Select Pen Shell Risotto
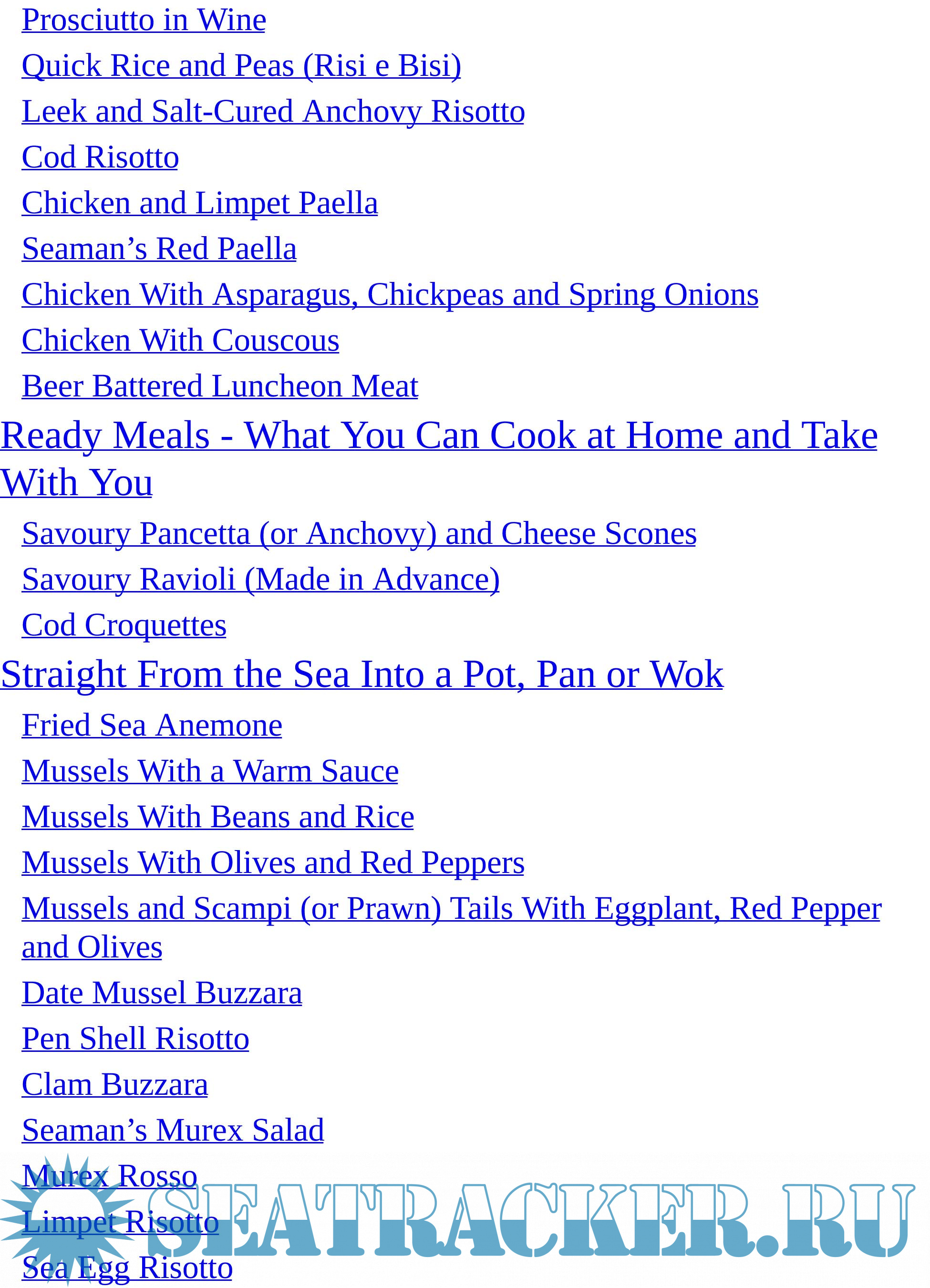The height and width of the screenshot is (1288, 930). point(135,1039)
